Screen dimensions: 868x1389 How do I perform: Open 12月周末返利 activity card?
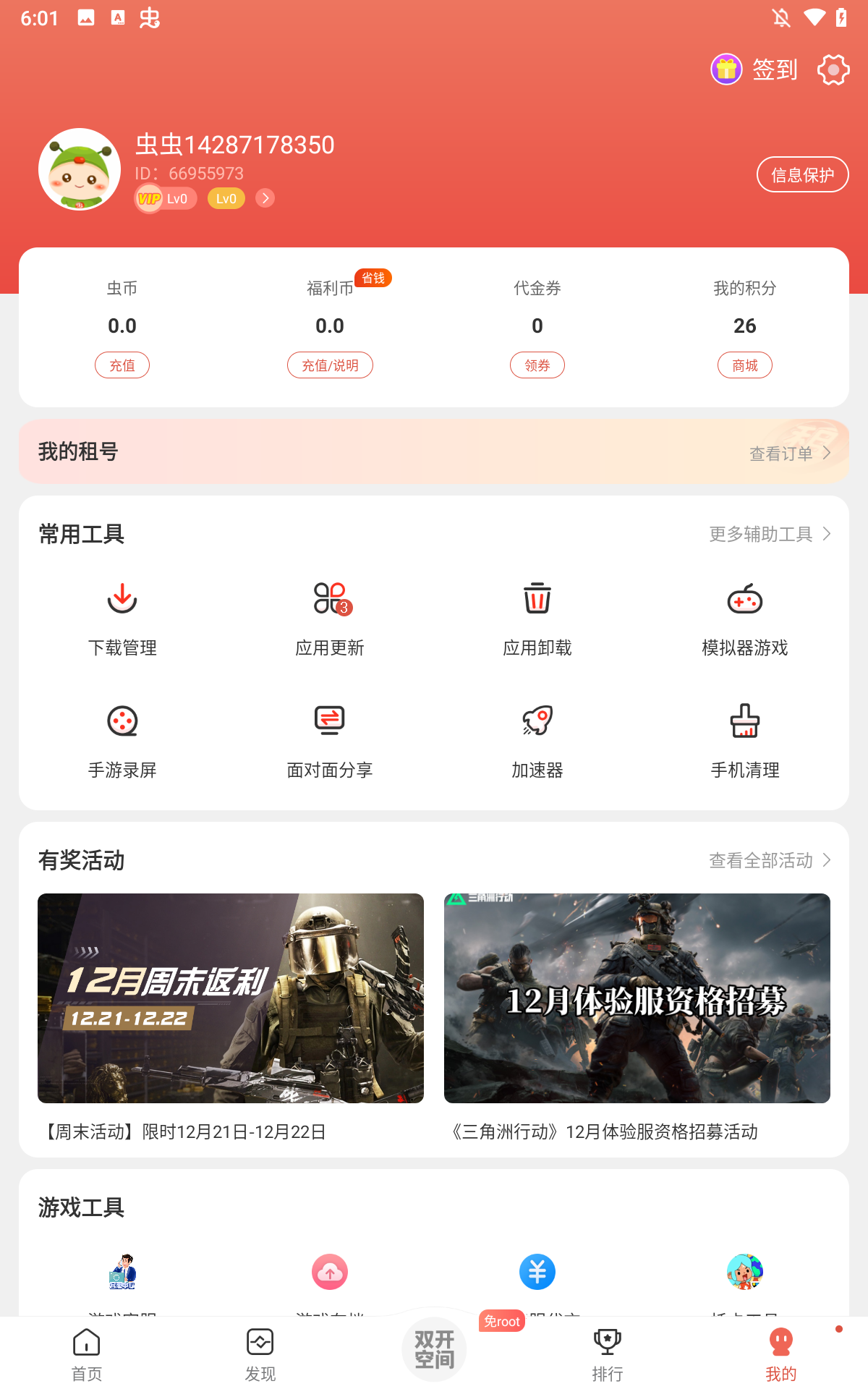pyautogui.click(x=231, y=998)
